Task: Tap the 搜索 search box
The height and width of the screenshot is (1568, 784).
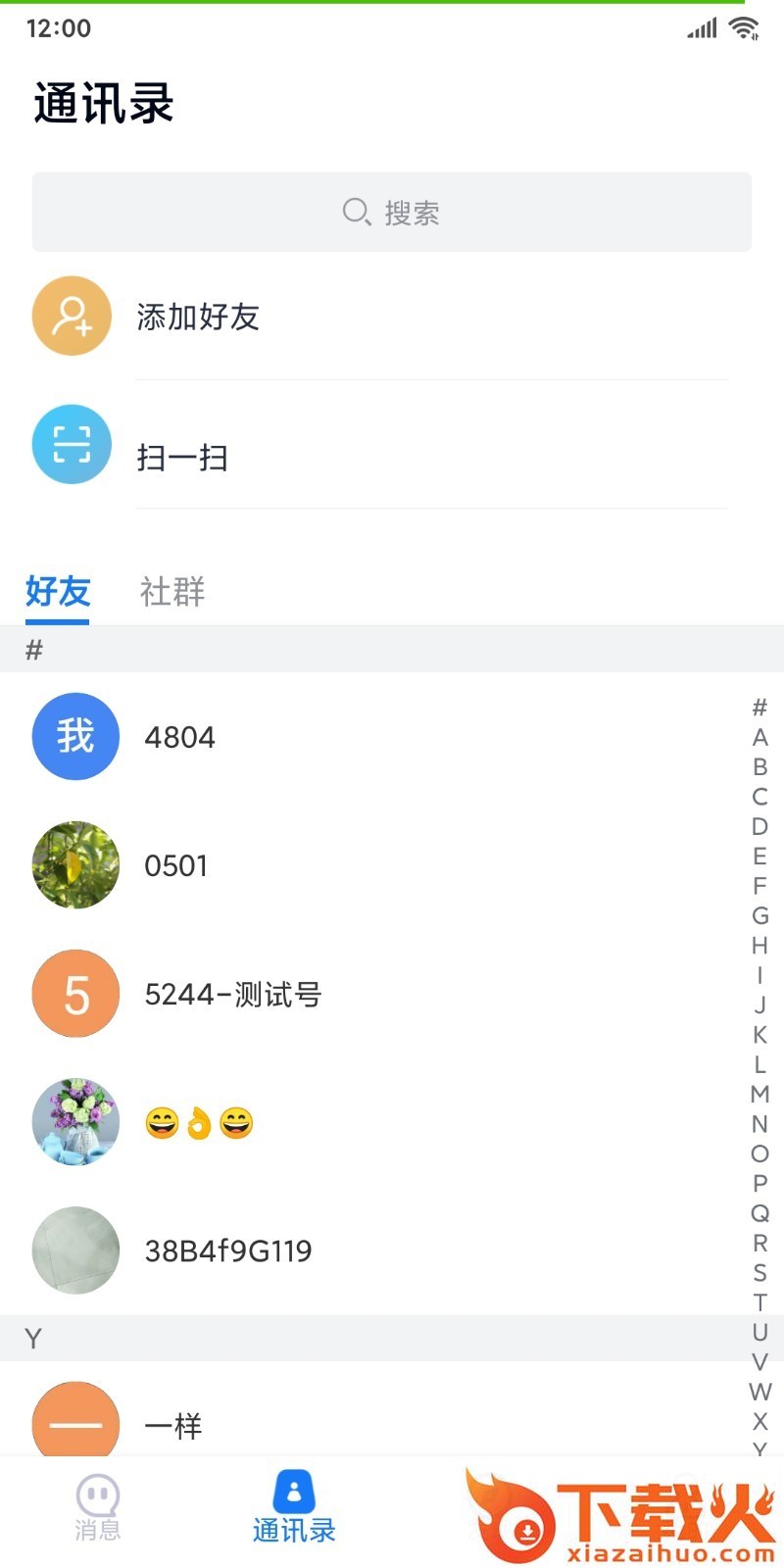Action: pyautogui.click(x=392, y=212)
